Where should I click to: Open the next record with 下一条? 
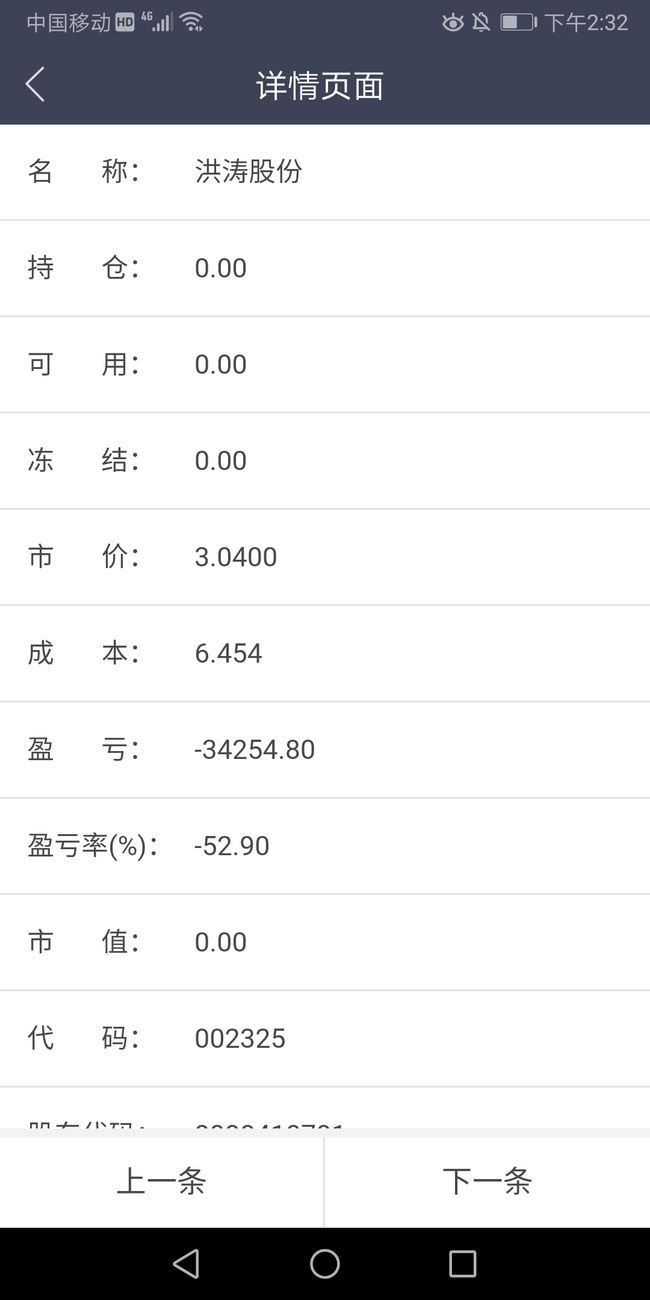487,1182
